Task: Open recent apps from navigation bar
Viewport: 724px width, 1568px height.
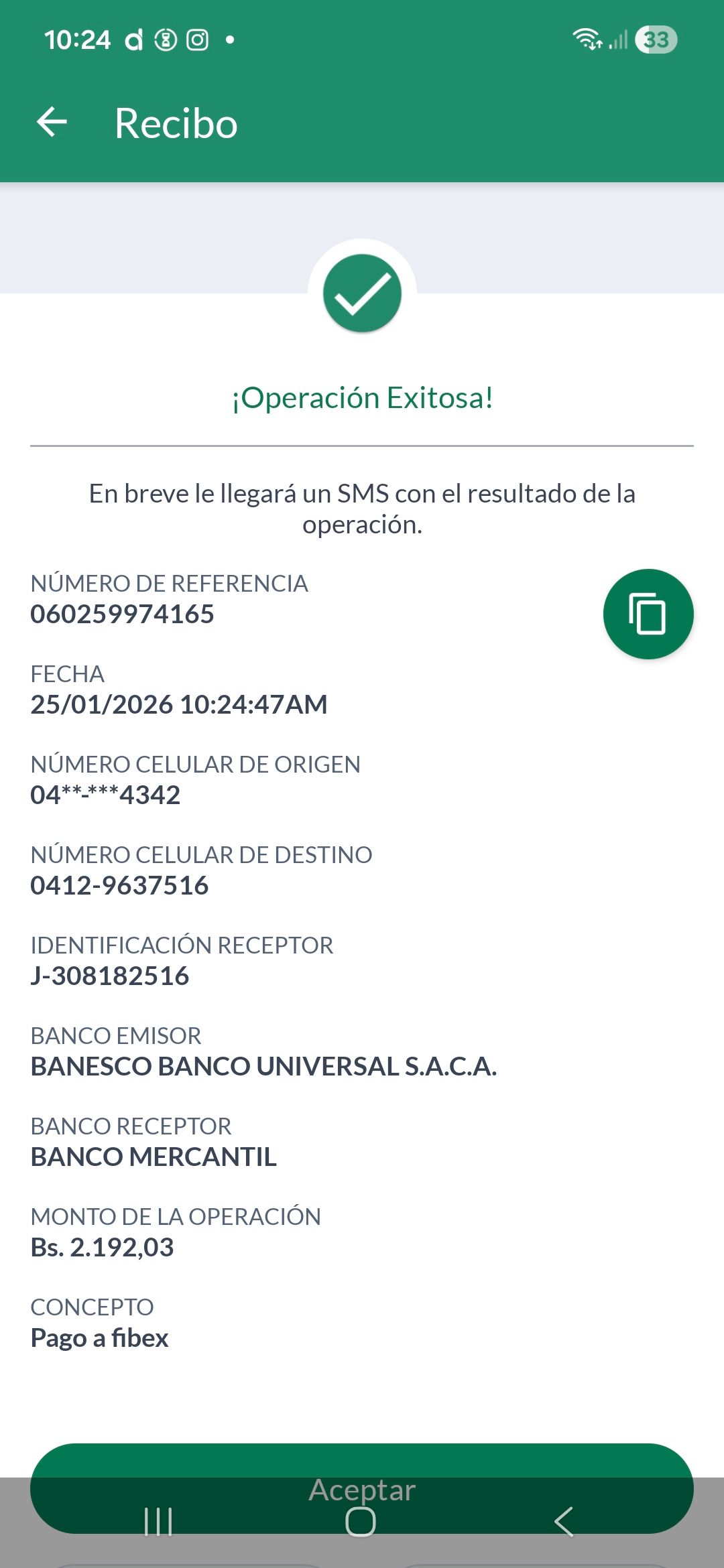Action: pyautogui.click(x=158, y=1521)
